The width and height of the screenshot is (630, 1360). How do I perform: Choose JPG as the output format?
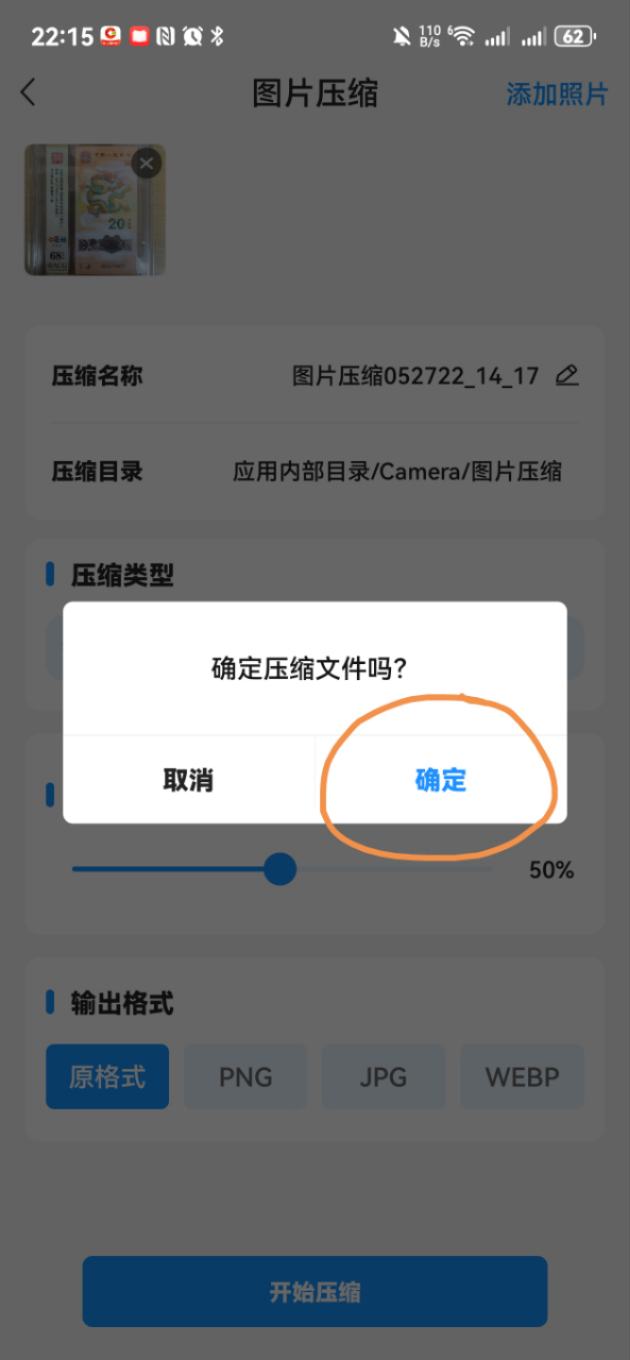383,1077
